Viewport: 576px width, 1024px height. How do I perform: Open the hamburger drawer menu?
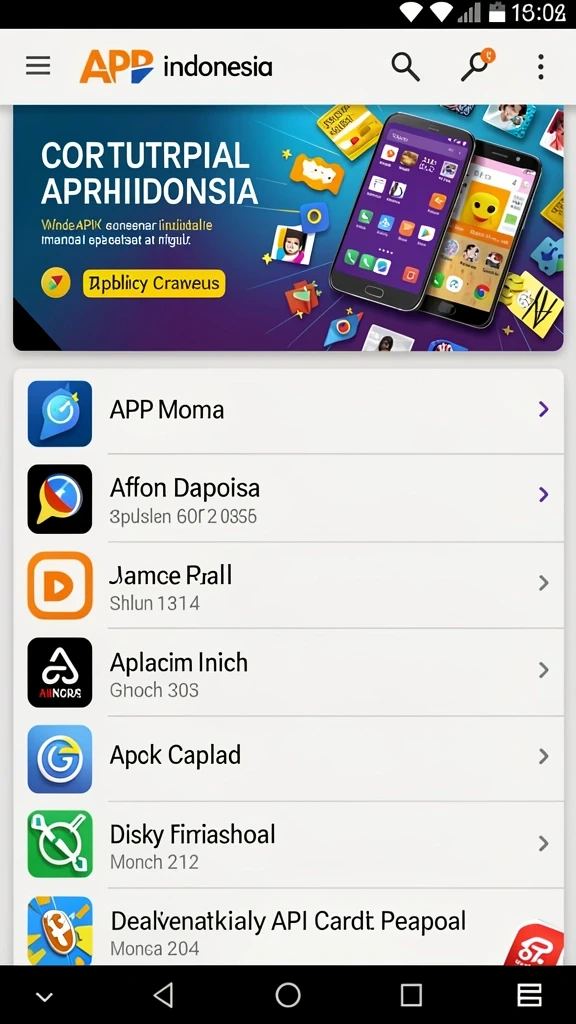[38, 66]
